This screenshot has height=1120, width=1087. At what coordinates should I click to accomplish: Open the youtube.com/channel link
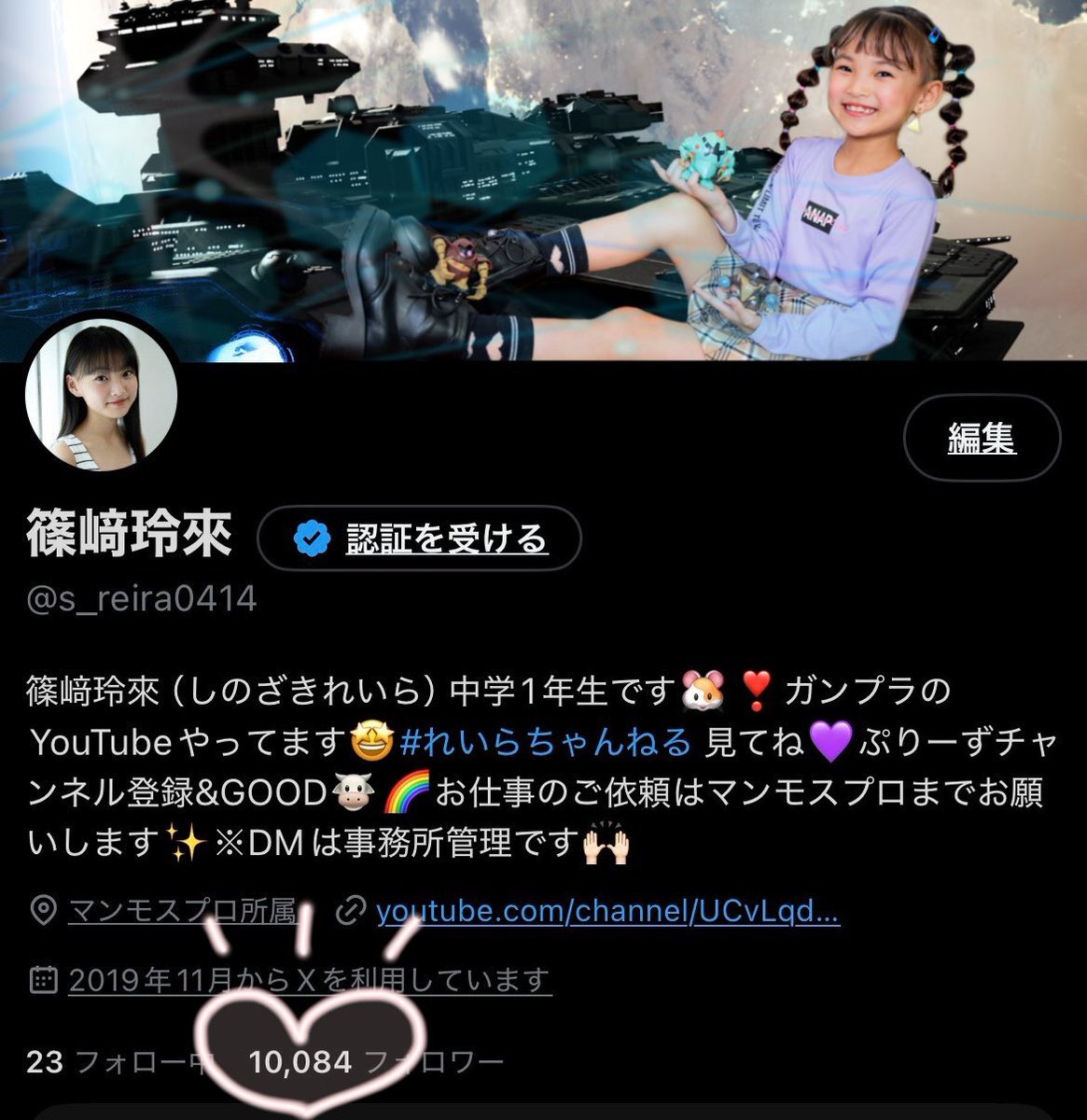tap(607, 911)
